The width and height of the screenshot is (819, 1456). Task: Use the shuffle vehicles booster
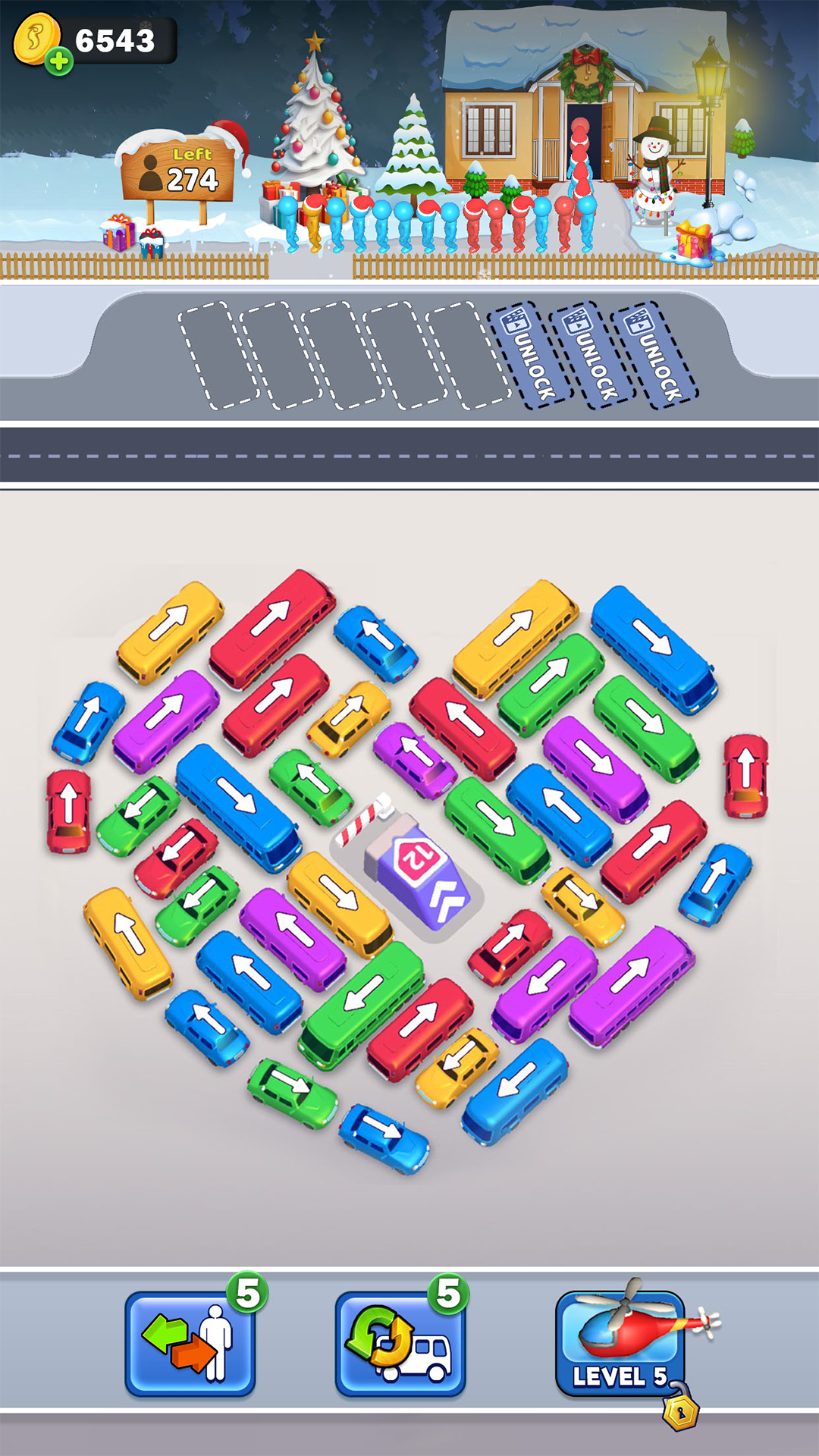[x=400, y=1343]
